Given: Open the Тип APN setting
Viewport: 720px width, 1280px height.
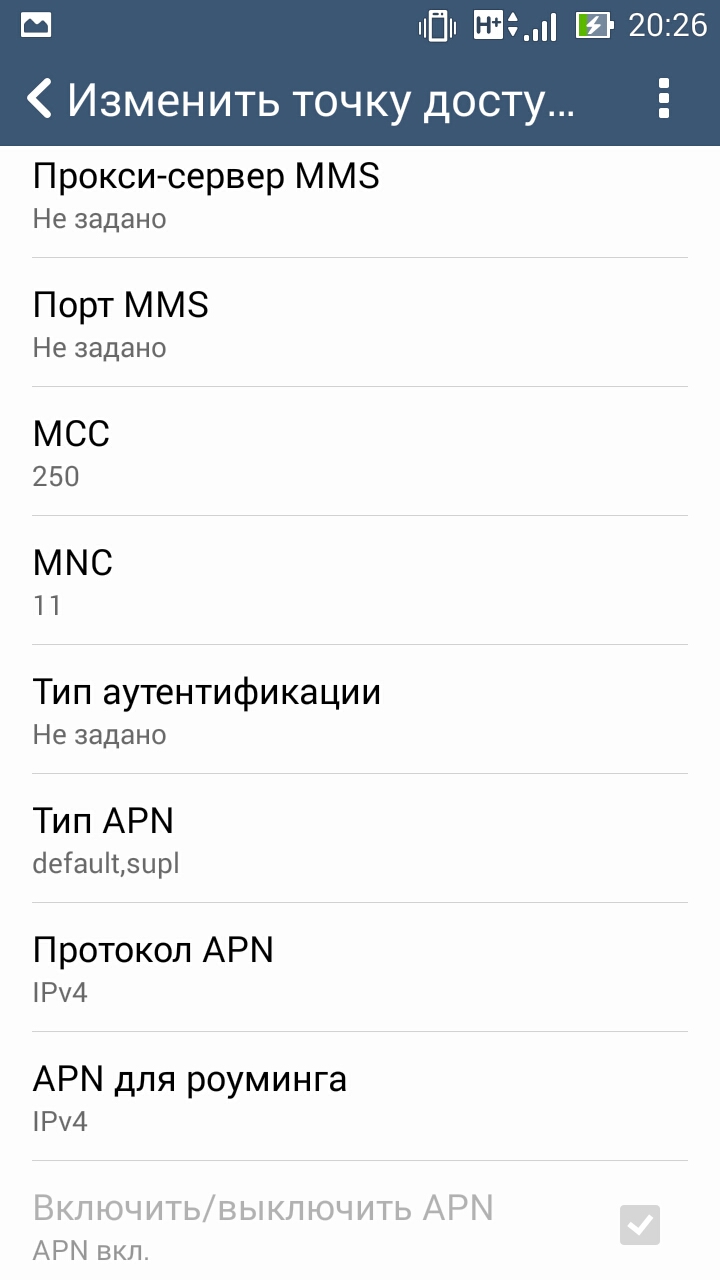Looking at the screenshot, I should [360, 839].
